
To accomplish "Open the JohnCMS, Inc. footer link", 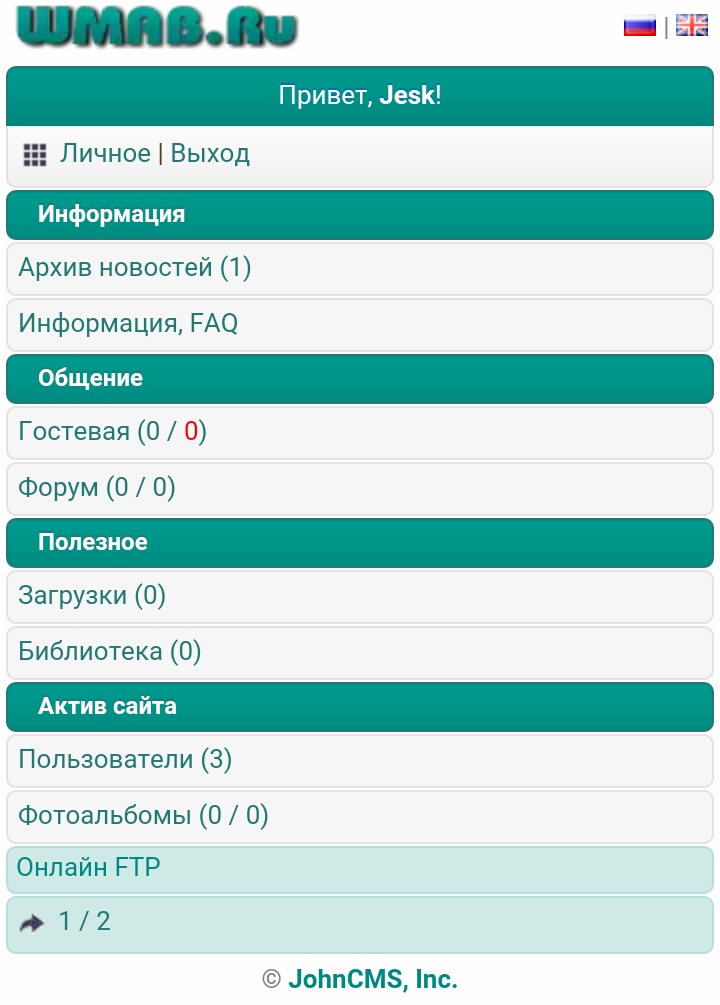I will [372, 980].
